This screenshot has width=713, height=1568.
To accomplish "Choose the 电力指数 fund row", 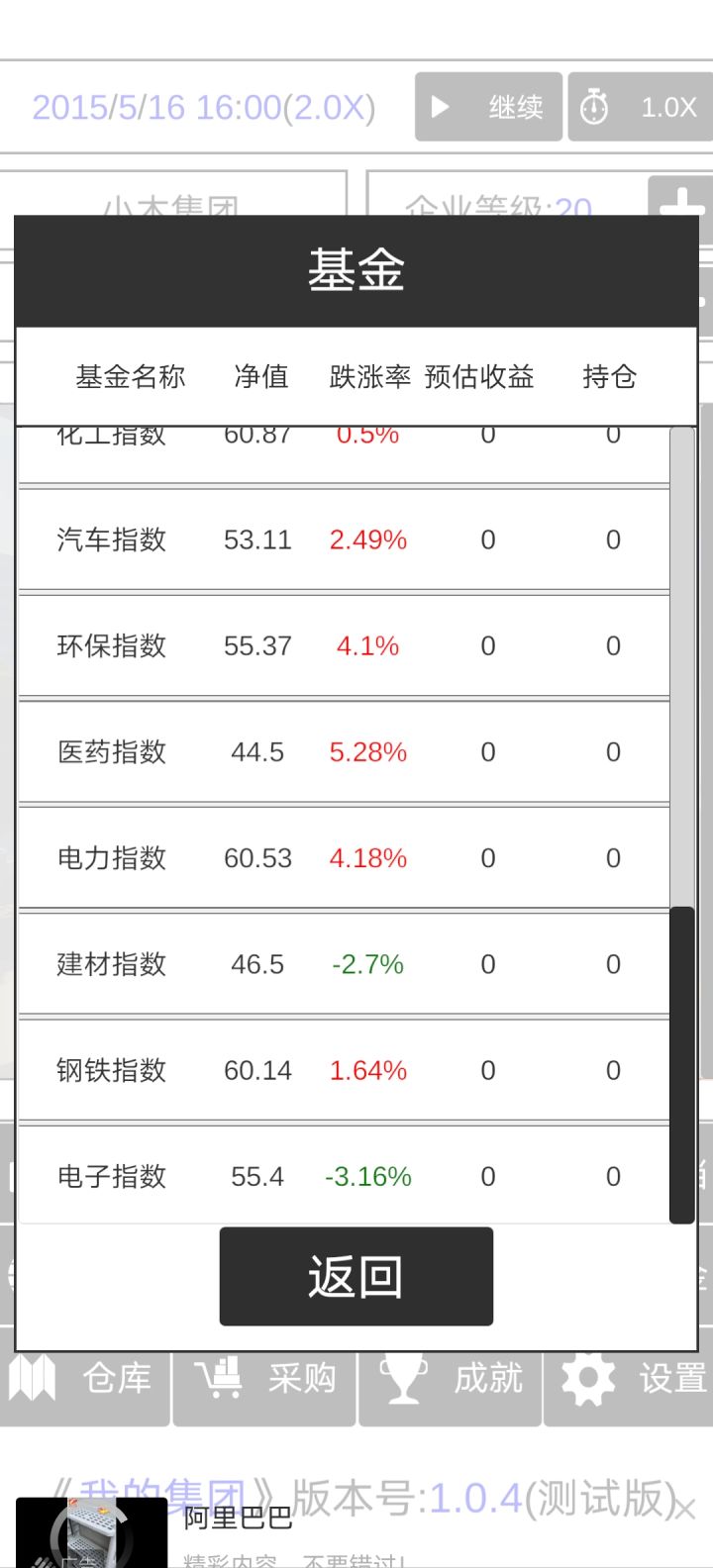I will tap(344, 858).
